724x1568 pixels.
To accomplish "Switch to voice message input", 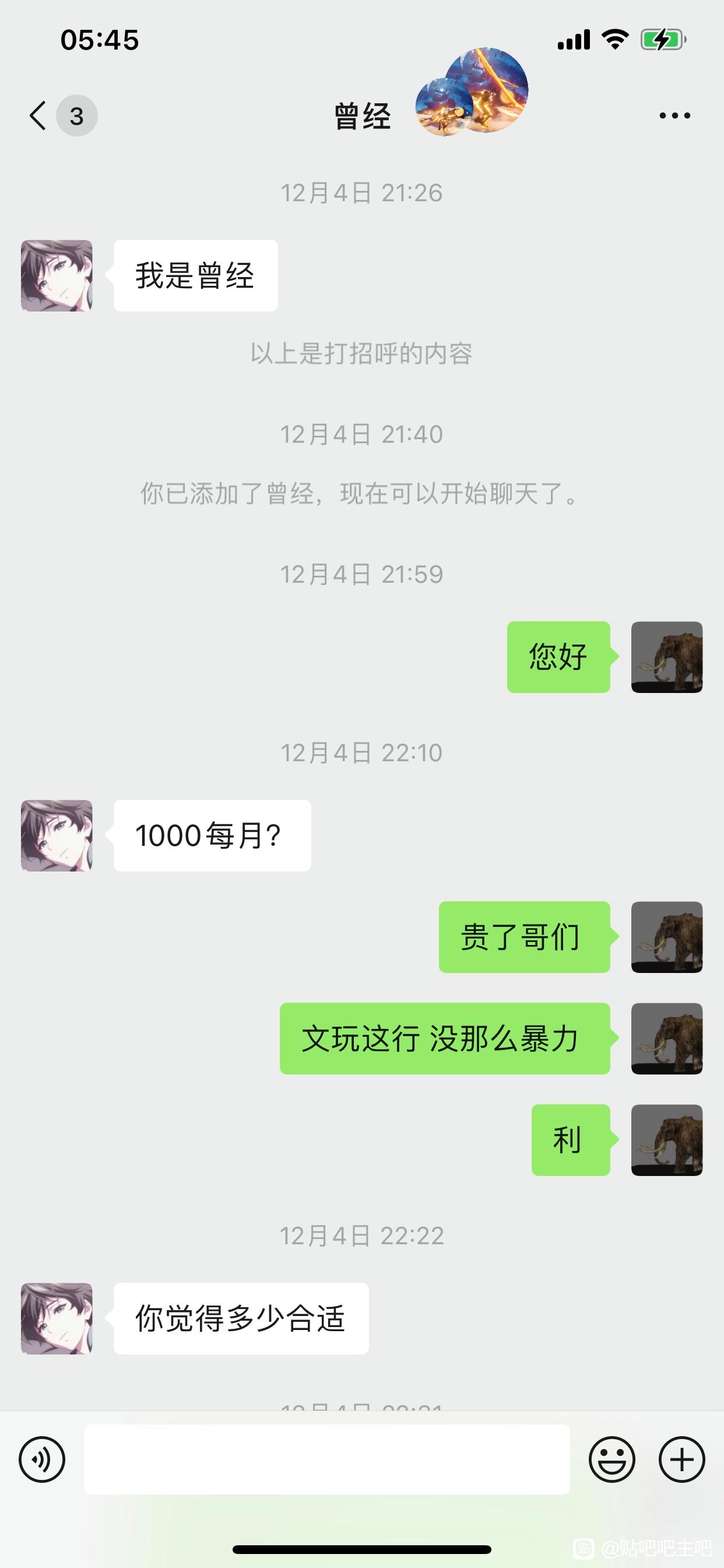I will (x=42, y=1459).
